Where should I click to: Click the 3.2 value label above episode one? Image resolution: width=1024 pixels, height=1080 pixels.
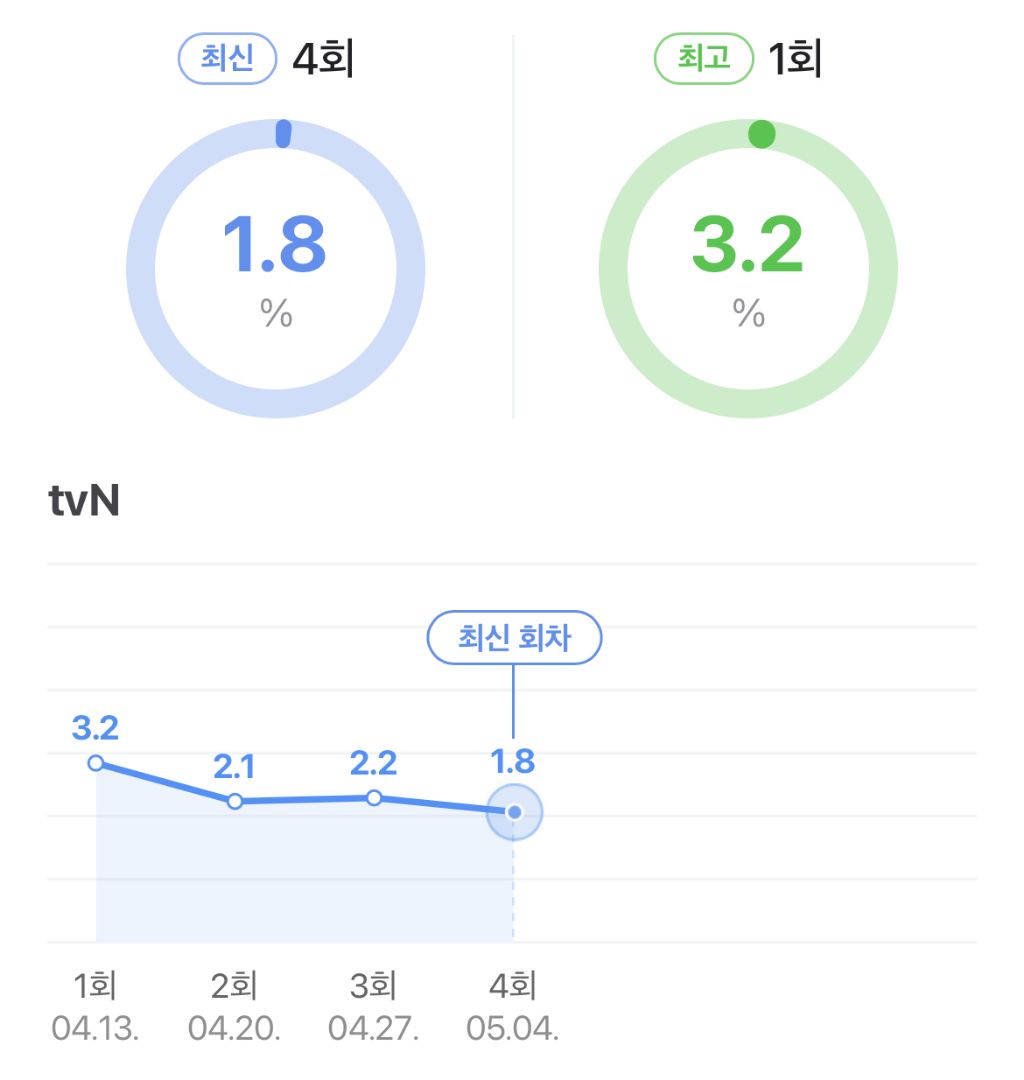click(x=94, y=729)
